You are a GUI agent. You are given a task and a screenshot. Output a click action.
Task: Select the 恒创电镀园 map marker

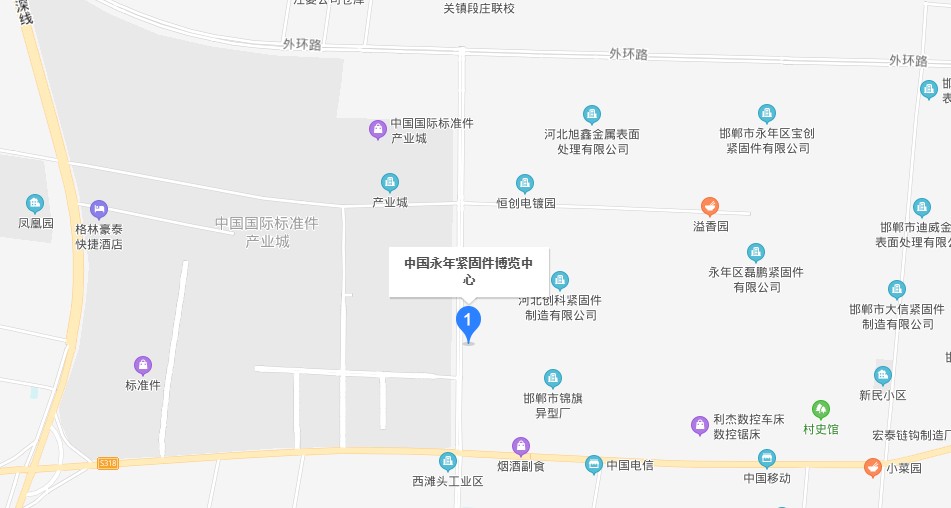[x=525, y=183]
